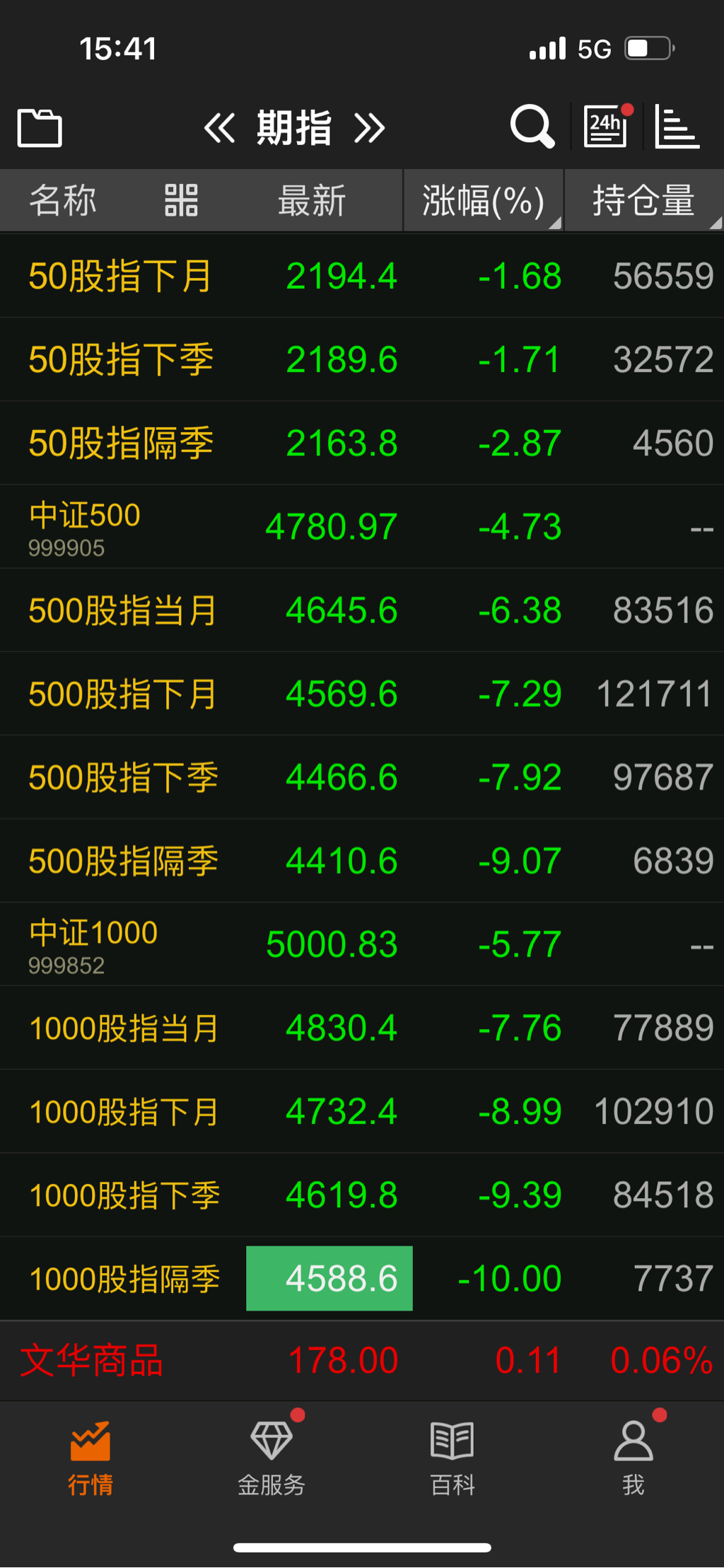Screen dimensions: 724x1568
Task: Open 中证500 index row
Action: coord(85,527)
